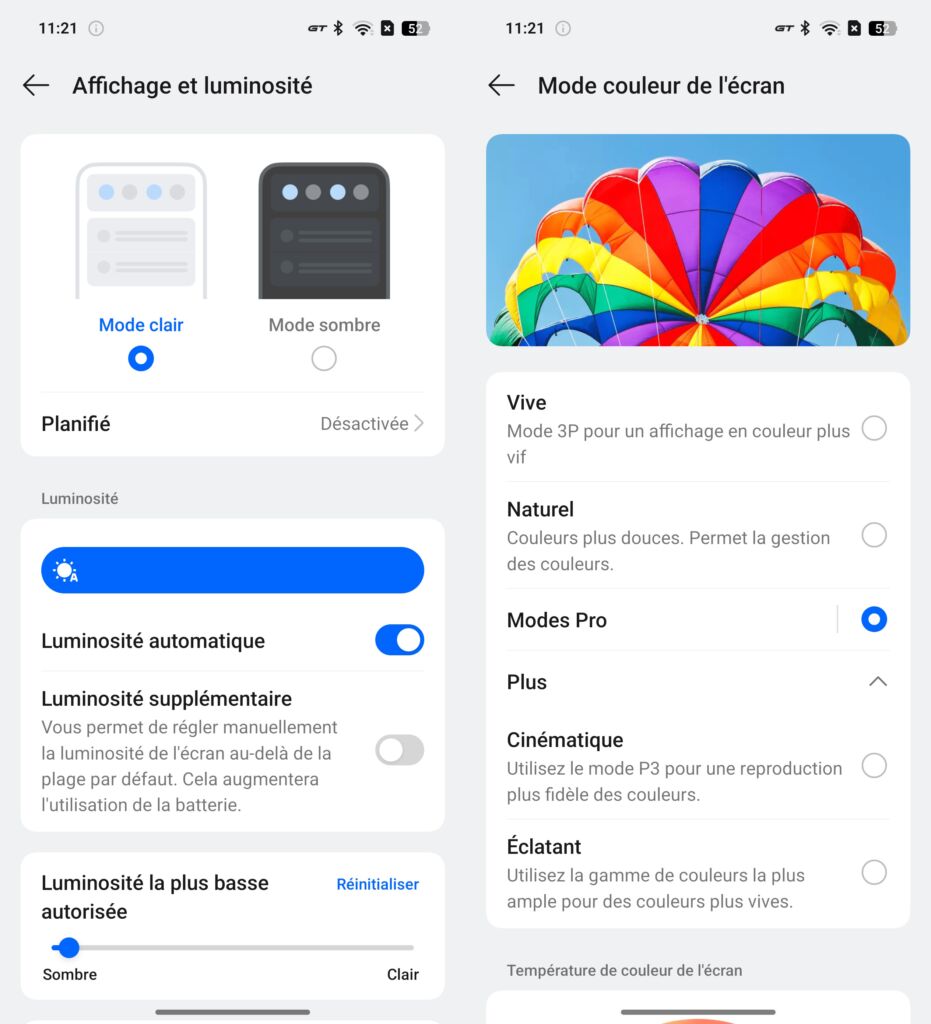Tap Réinitialiser for lowest brightness
The image size is (931, 1024).
pyautogui.click(x=377, y=884)
